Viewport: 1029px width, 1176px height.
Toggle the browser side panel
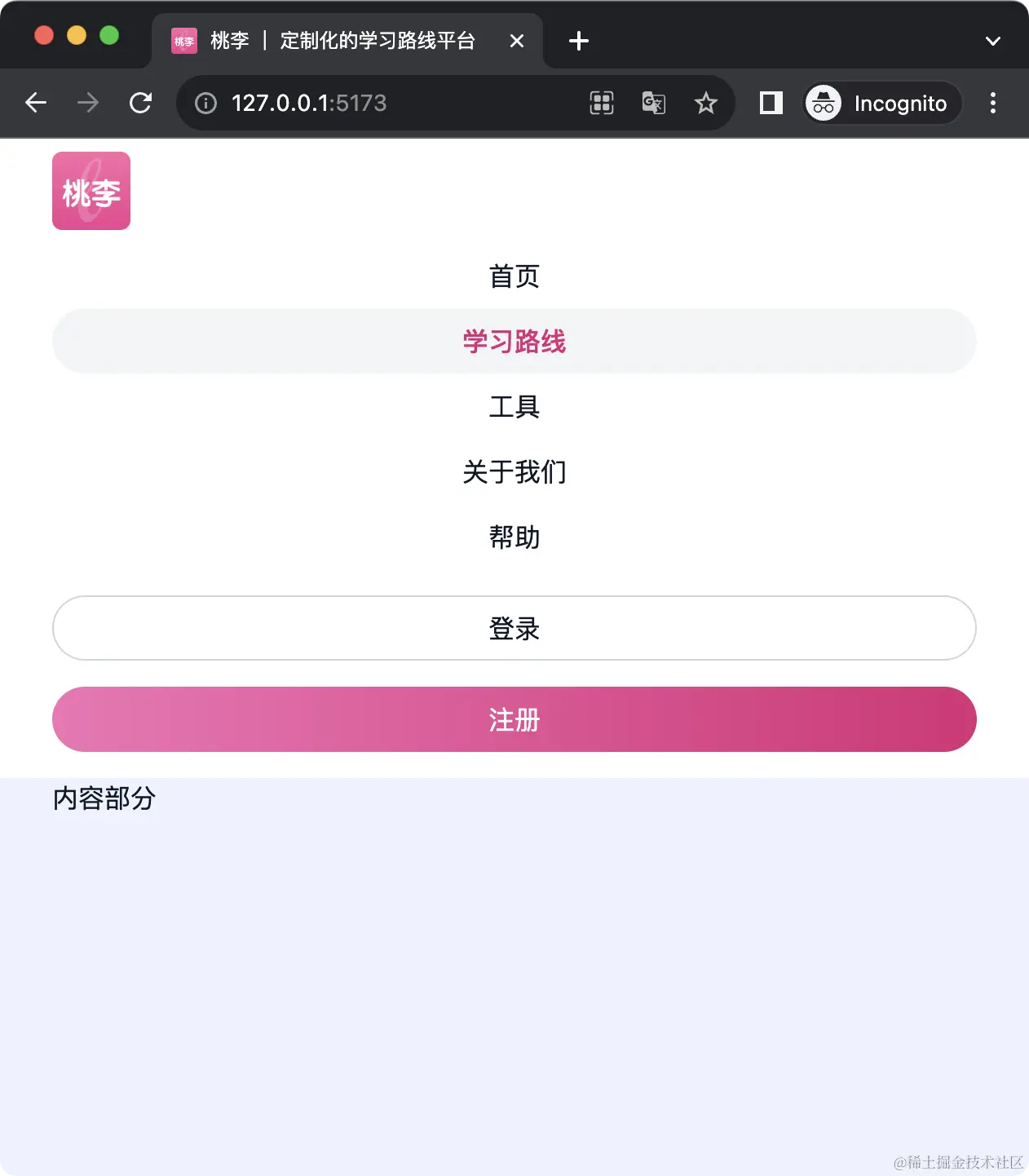pos(771,103)
